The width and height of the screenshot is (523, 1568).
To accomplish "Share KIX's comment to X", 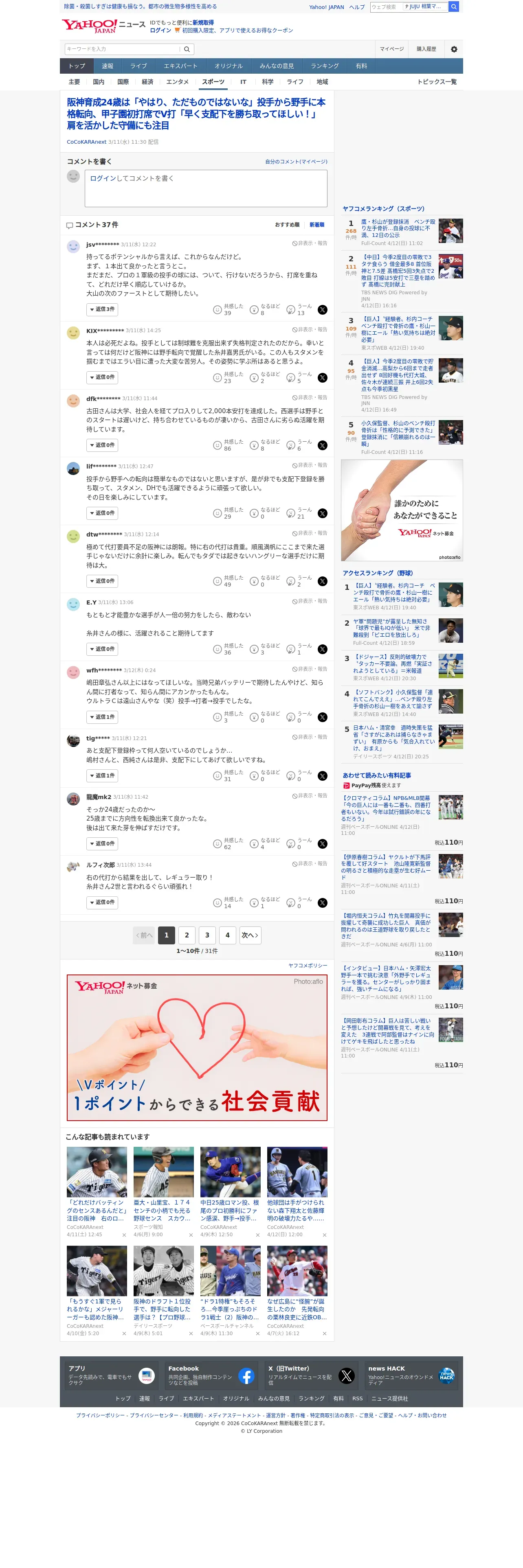I will [x=323, y=378].
